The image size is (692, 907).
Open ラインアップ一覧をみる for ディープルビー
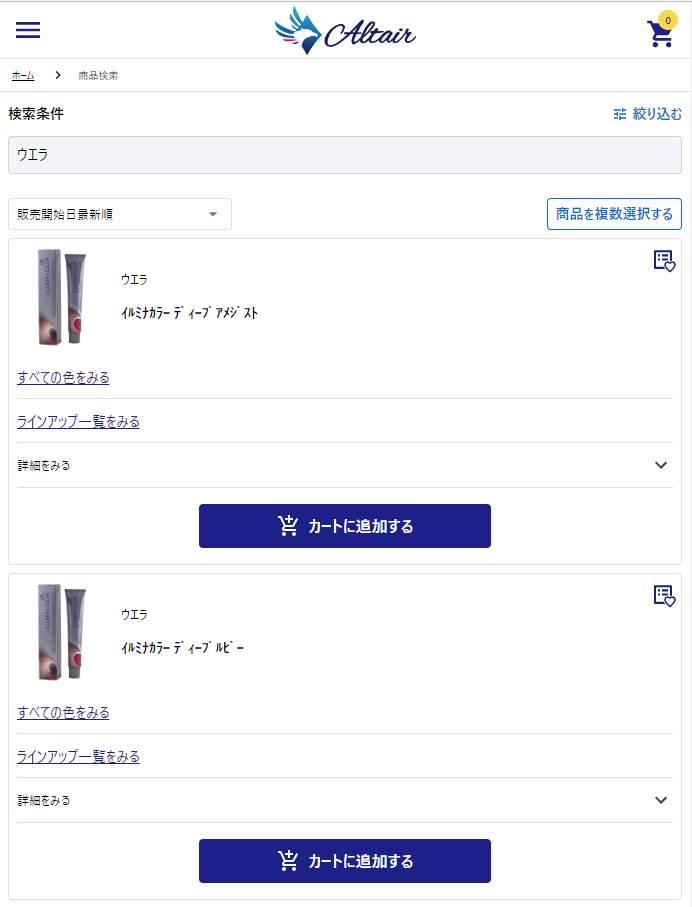tap(78, 757)
